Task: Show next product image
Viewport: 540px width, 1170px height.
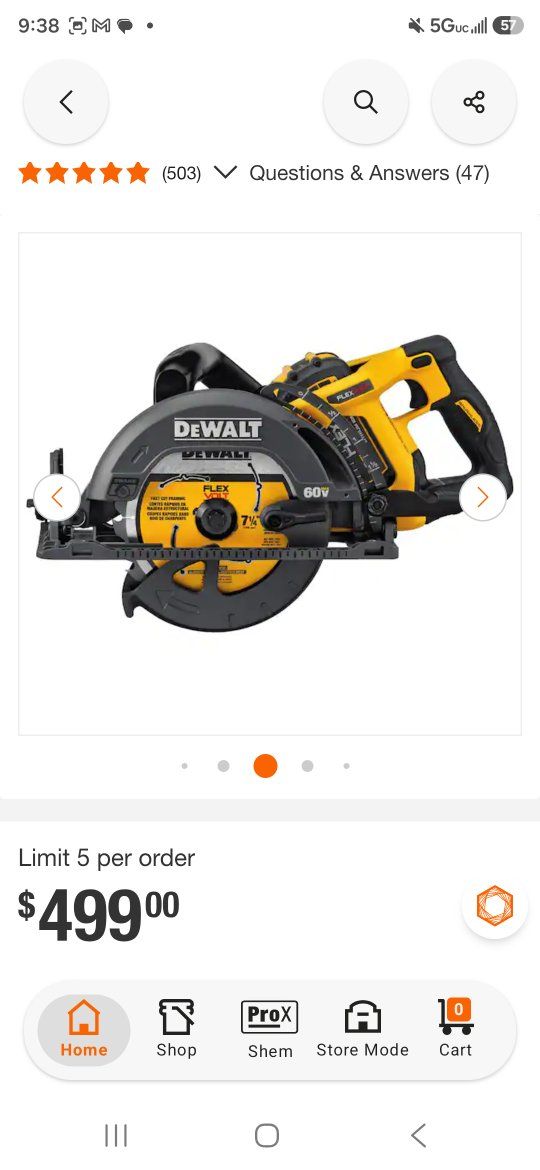Action: click(483, 497)
